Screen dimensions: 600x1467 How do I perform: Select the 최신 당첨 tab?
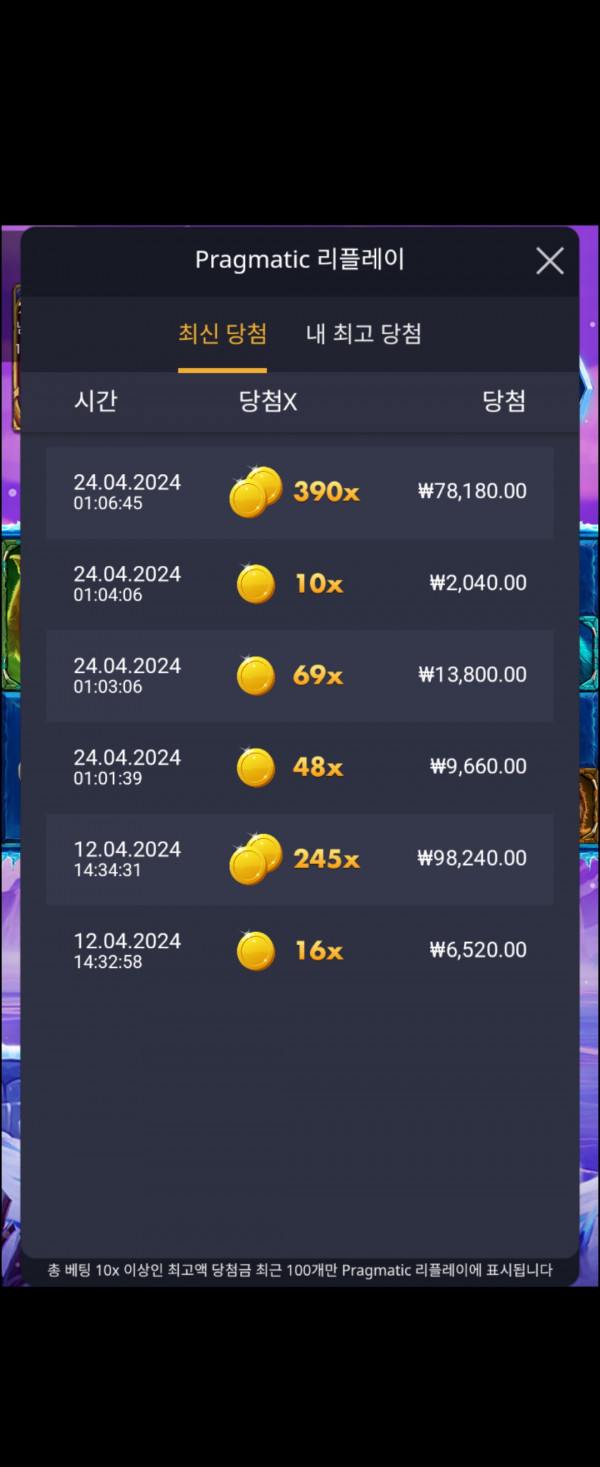(222, 334)
